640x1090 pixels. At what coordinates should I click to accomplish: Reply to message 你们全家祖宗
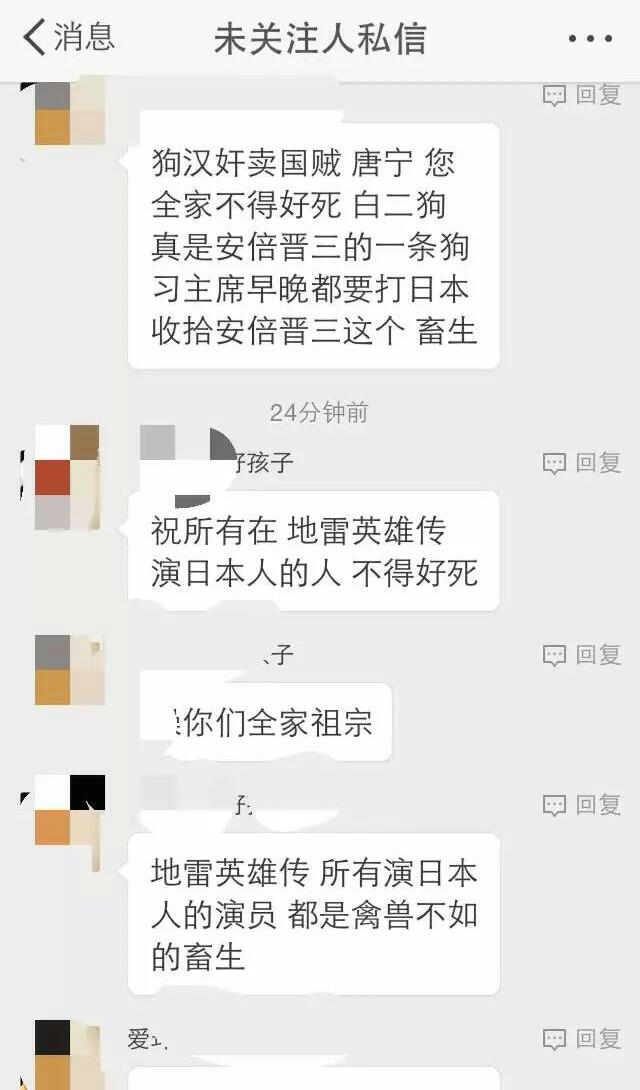[582, 655]
